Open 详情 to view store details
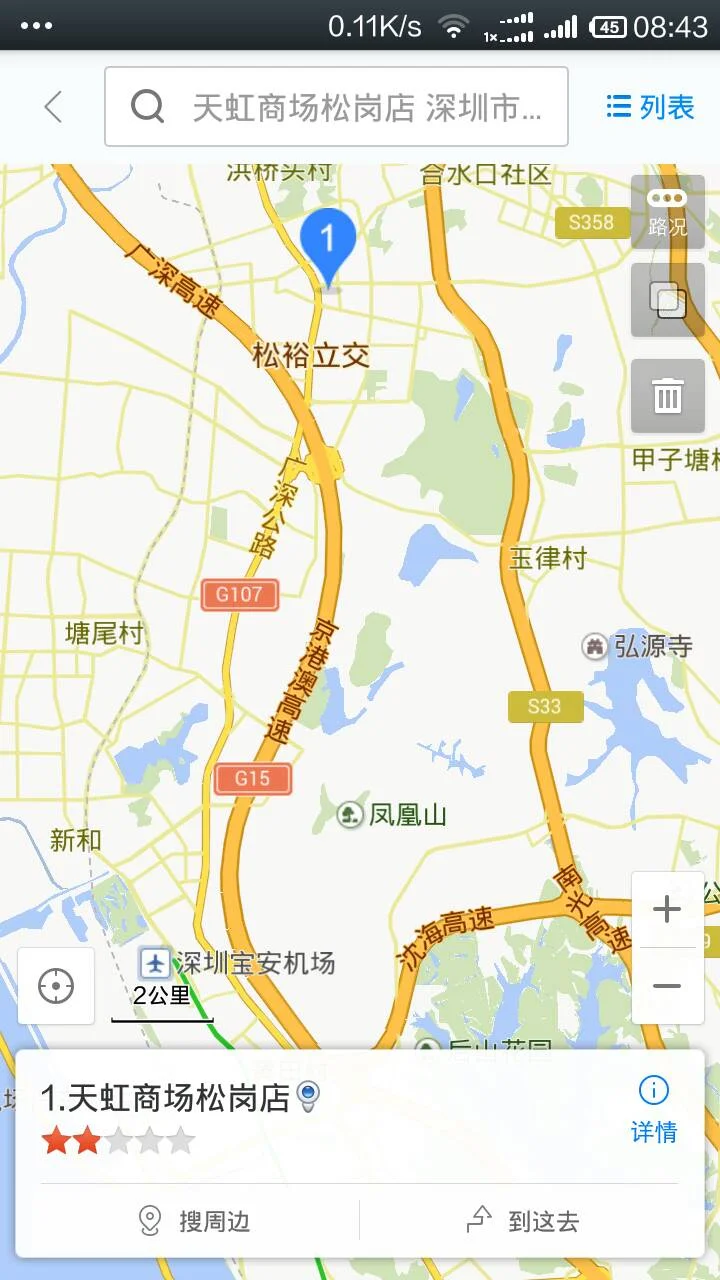The width and height of the screenshot is (720, 1280). pos(655,1132)
